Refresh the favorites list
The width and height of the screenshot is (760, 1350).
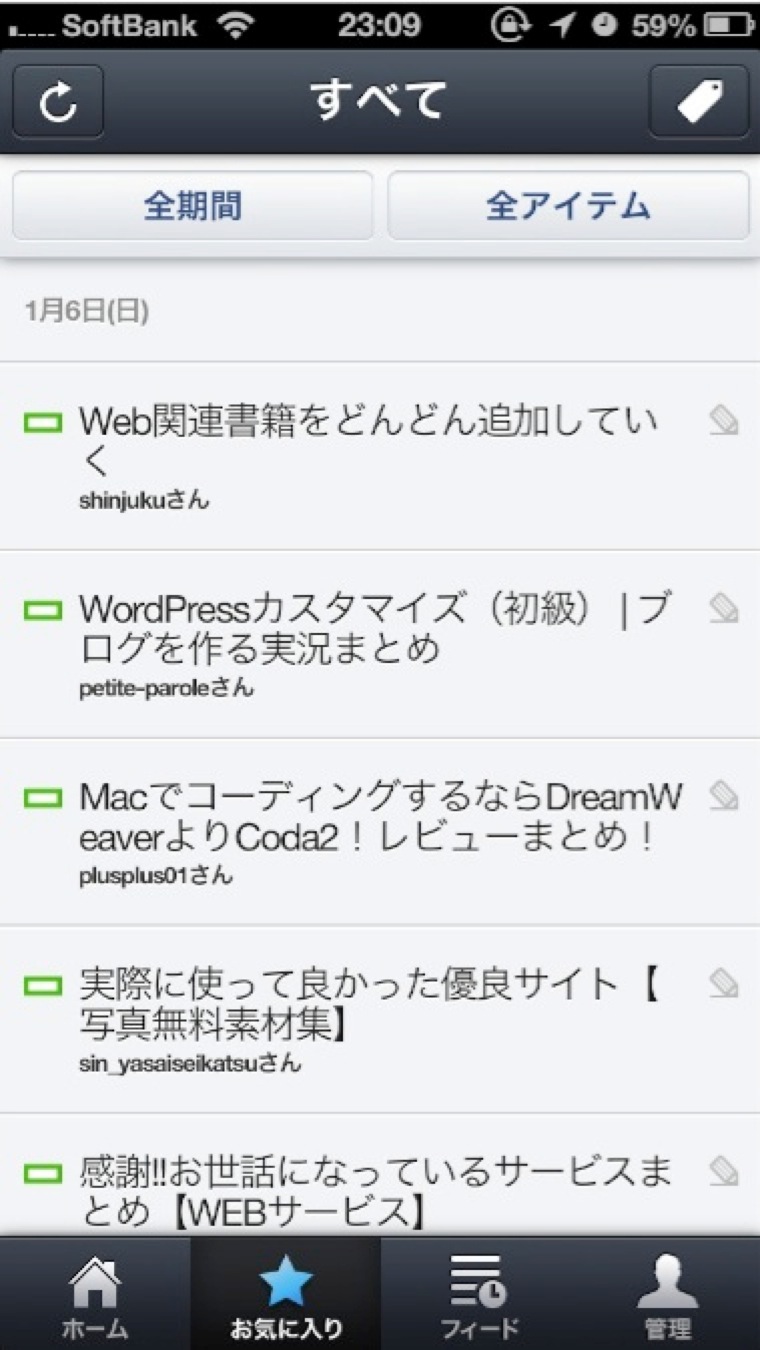(58, 101)
